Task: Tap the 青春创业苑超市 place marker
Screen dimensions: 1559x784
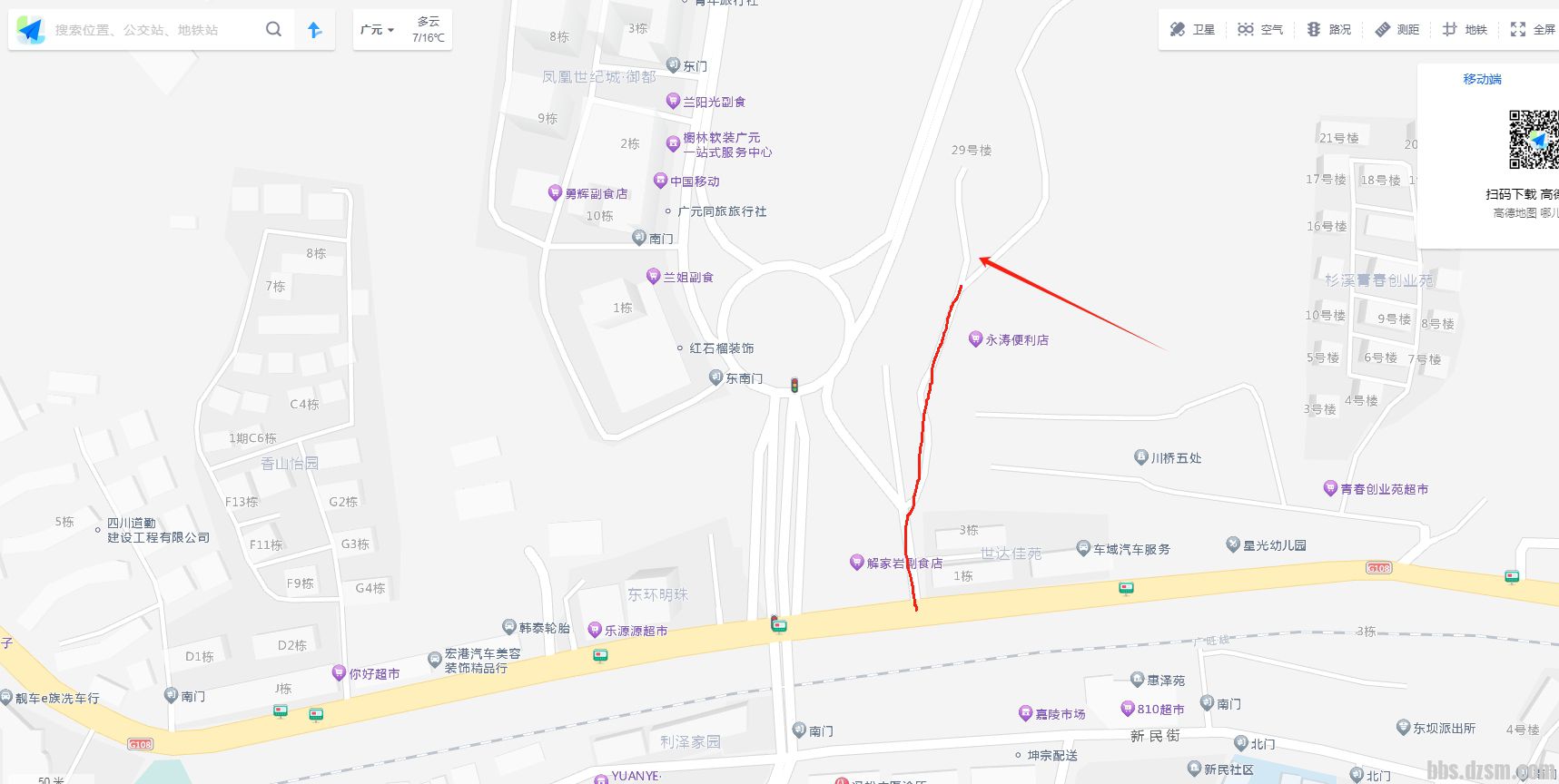Action: click(x=1330, y=488)
